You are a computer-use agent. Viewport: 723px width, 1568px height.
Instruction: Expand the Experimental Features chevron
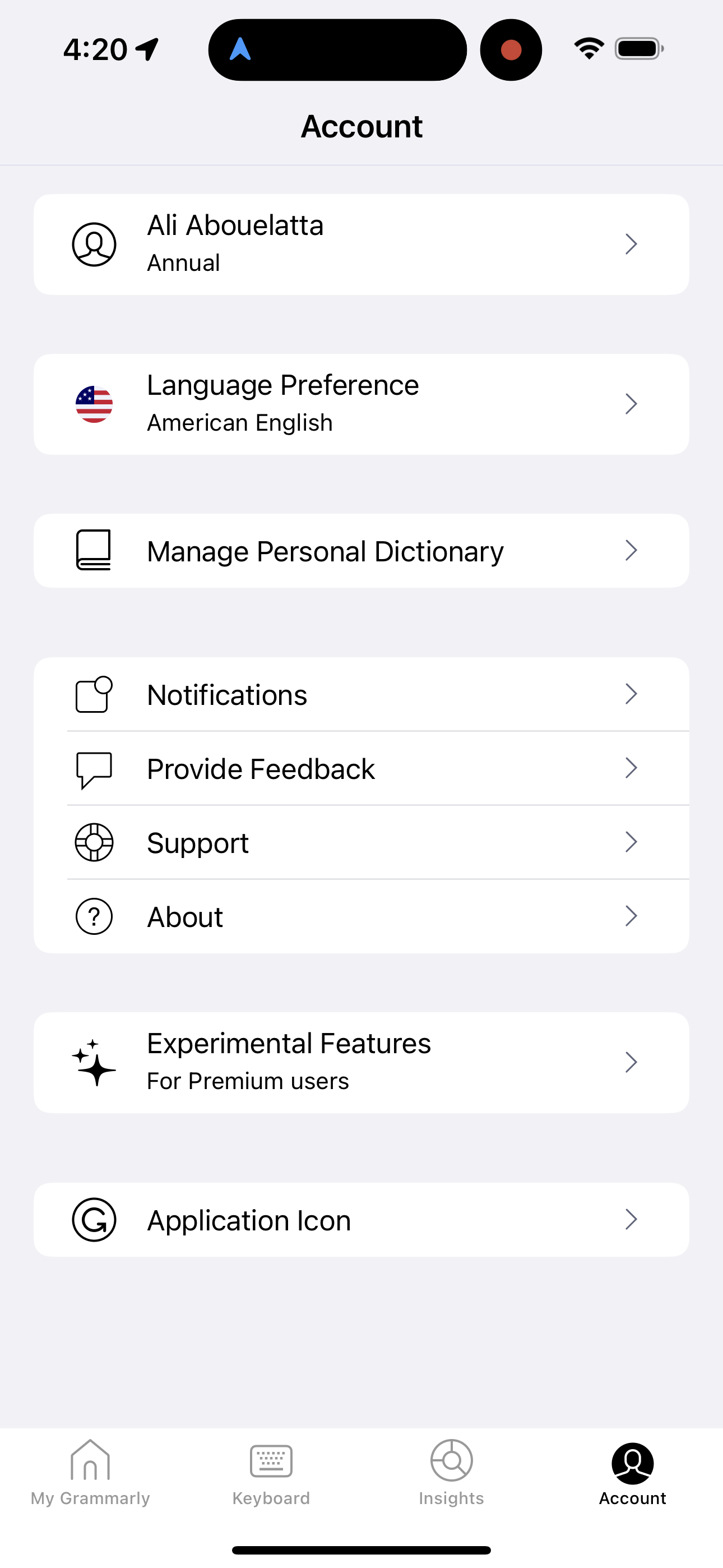pyautogui.click(x=631, y=1062)
